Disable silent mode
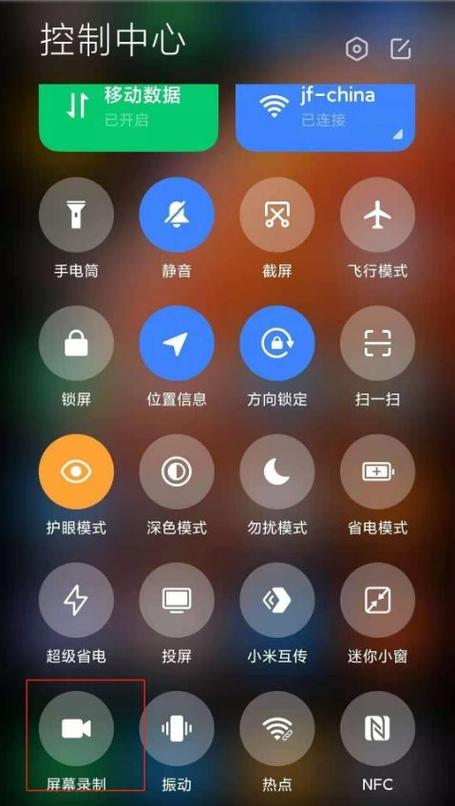Image resolution: width=455 pixels, height=806 pixels. pos(177,215)
